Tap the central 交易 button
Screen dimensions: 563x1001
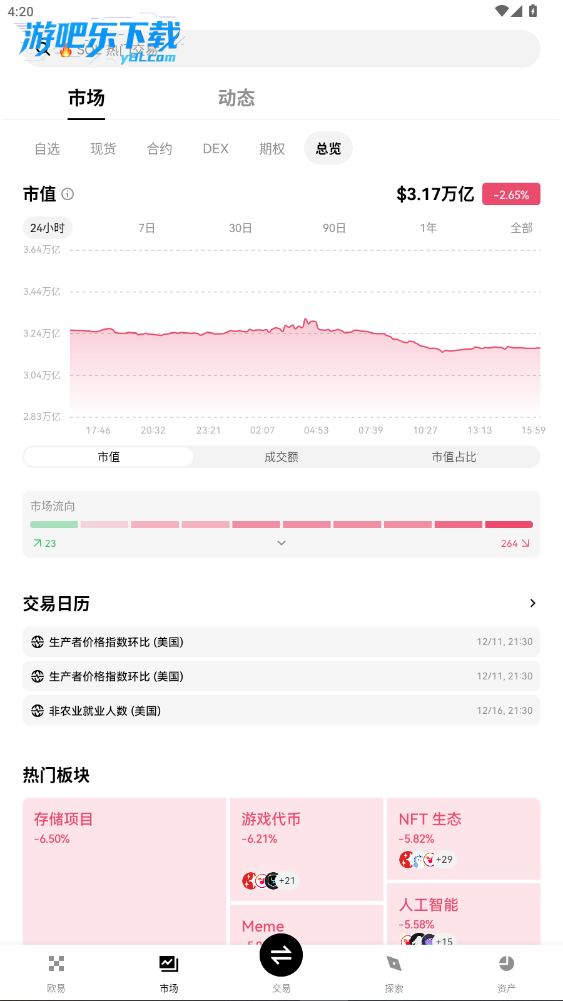281,955
